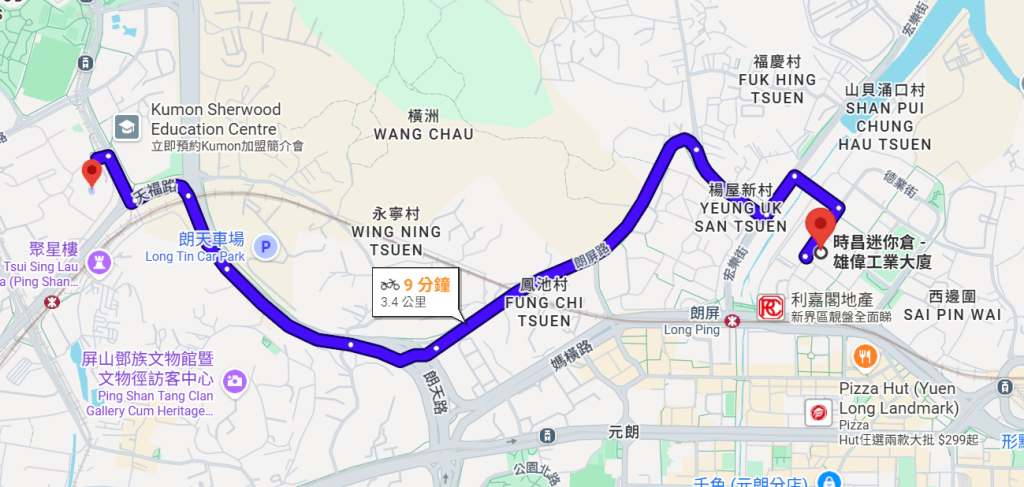Tap the Long Ping station icon

click(x=734, y=321)
